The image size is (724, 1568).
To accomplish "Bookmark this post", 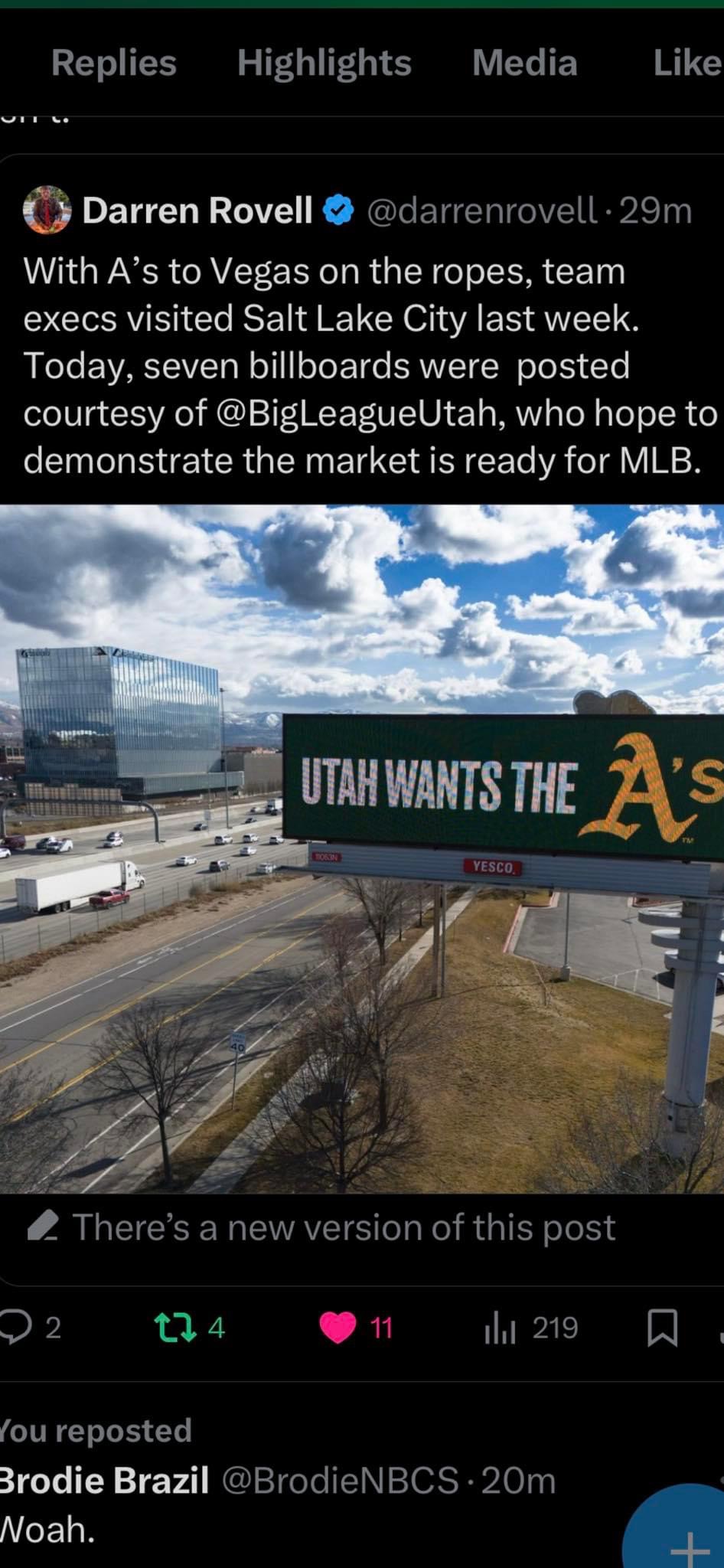I will pos(662,1327).
